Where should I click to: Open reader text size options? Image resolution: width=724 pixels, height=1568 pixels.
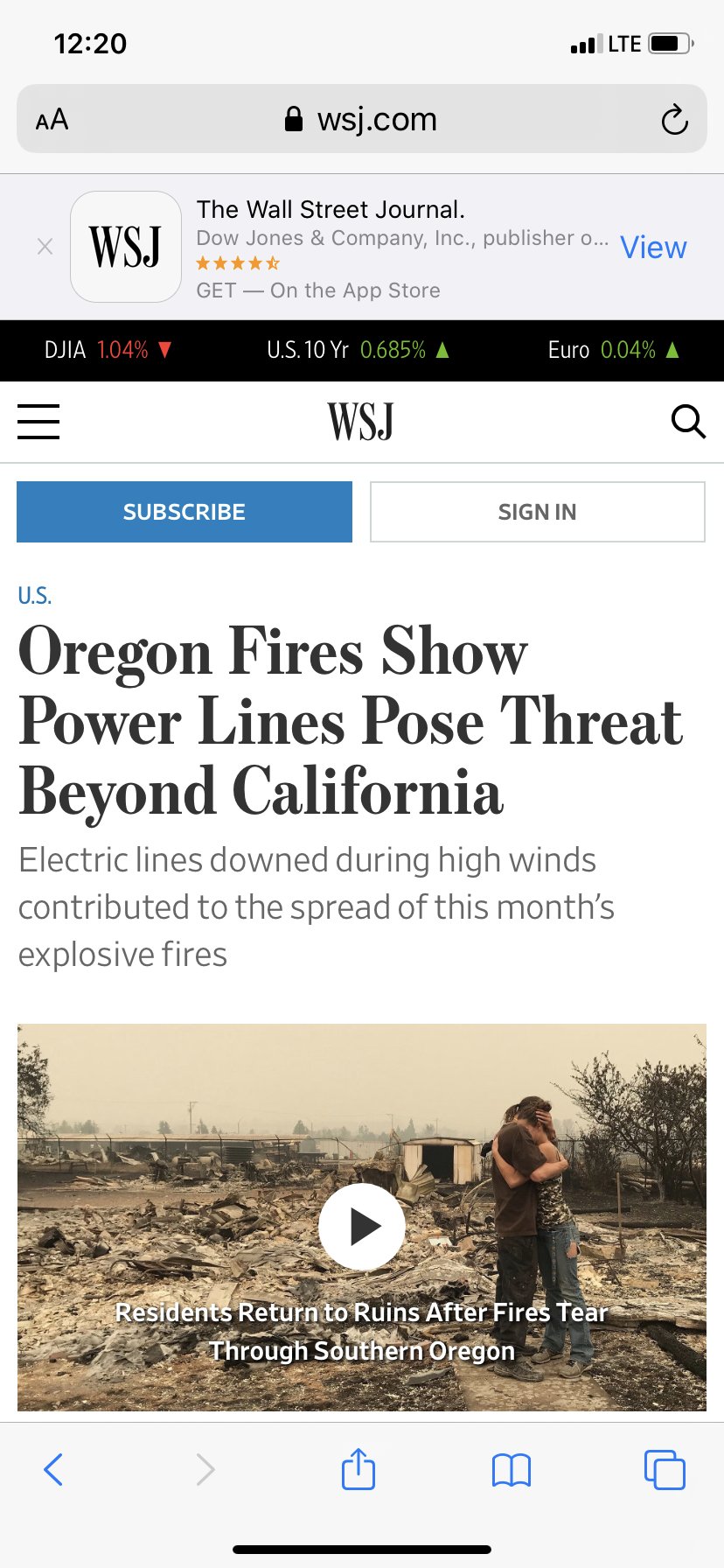click(52, 119)
